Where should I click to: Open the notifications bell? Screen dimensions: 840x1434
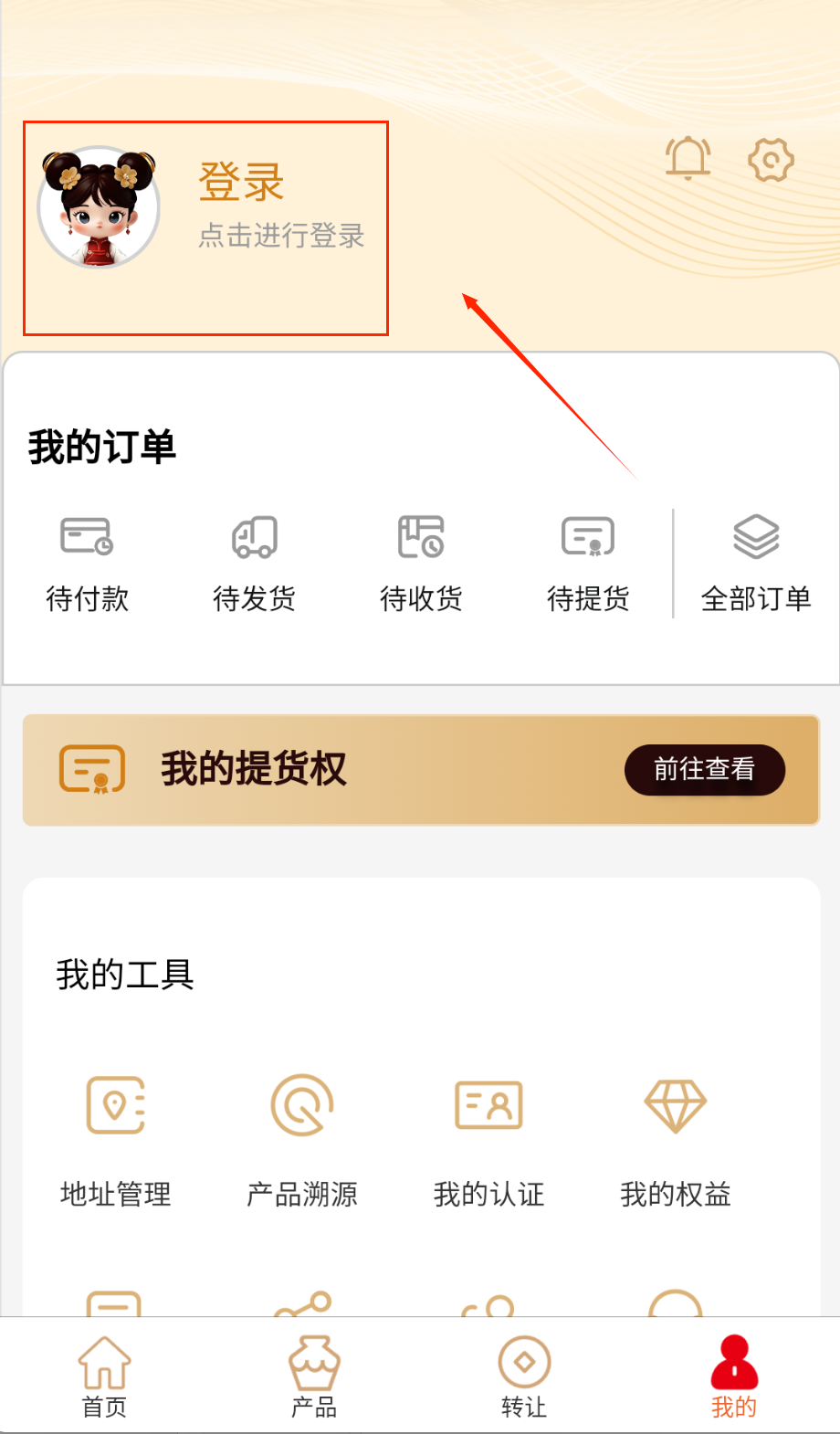click(688, 159)
